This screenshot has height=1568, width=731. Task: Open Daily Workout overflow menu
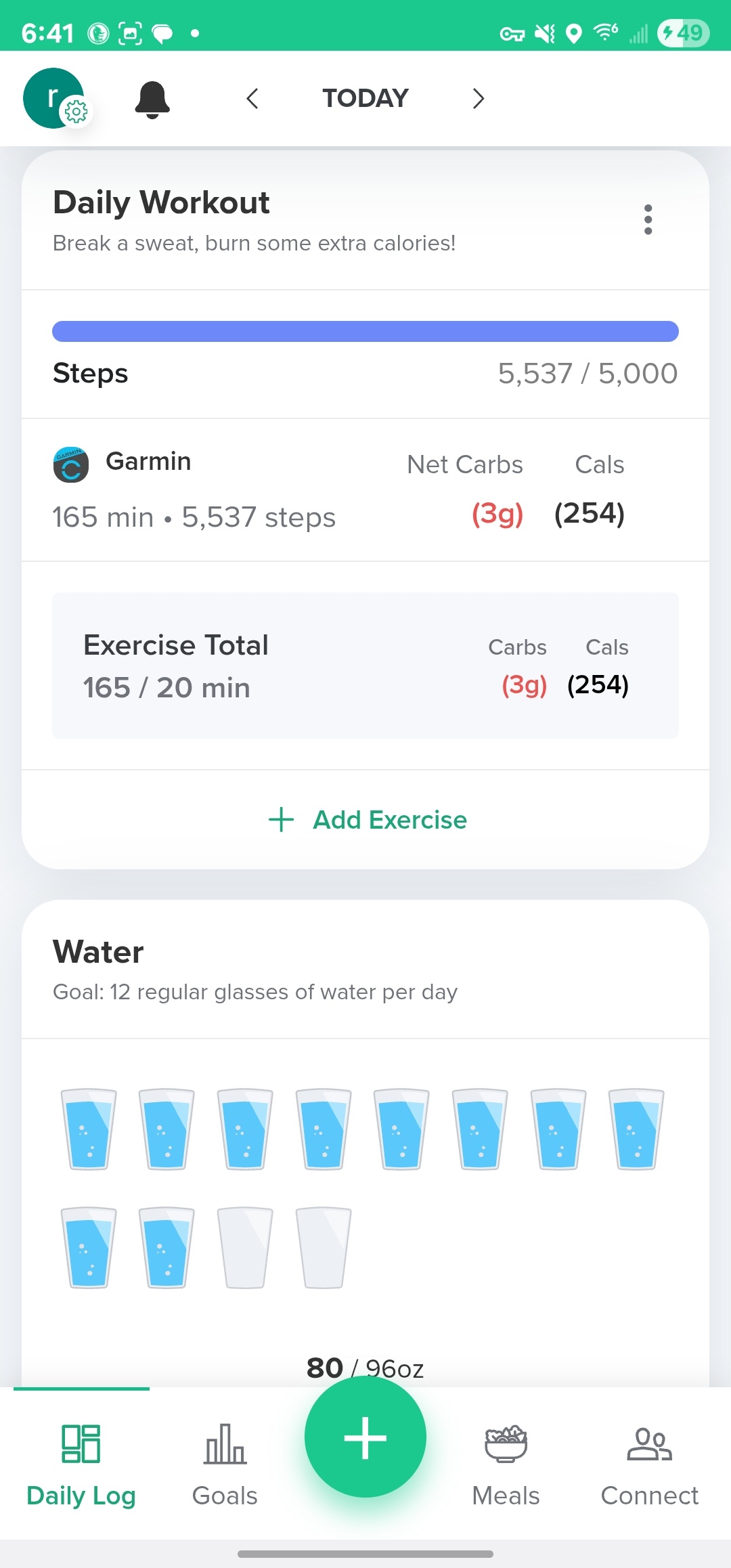[648, 219]
